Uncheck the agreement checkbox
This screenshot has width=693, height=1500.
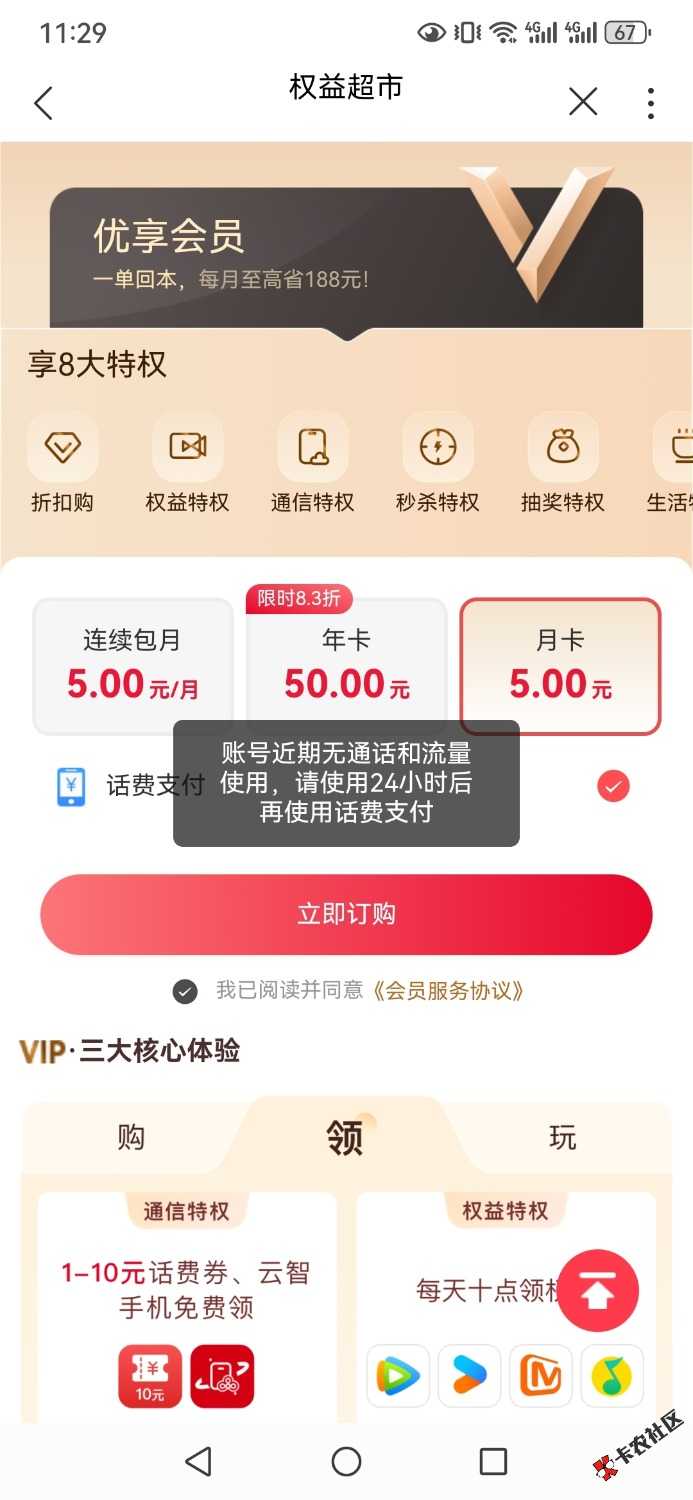click(185, 991)
